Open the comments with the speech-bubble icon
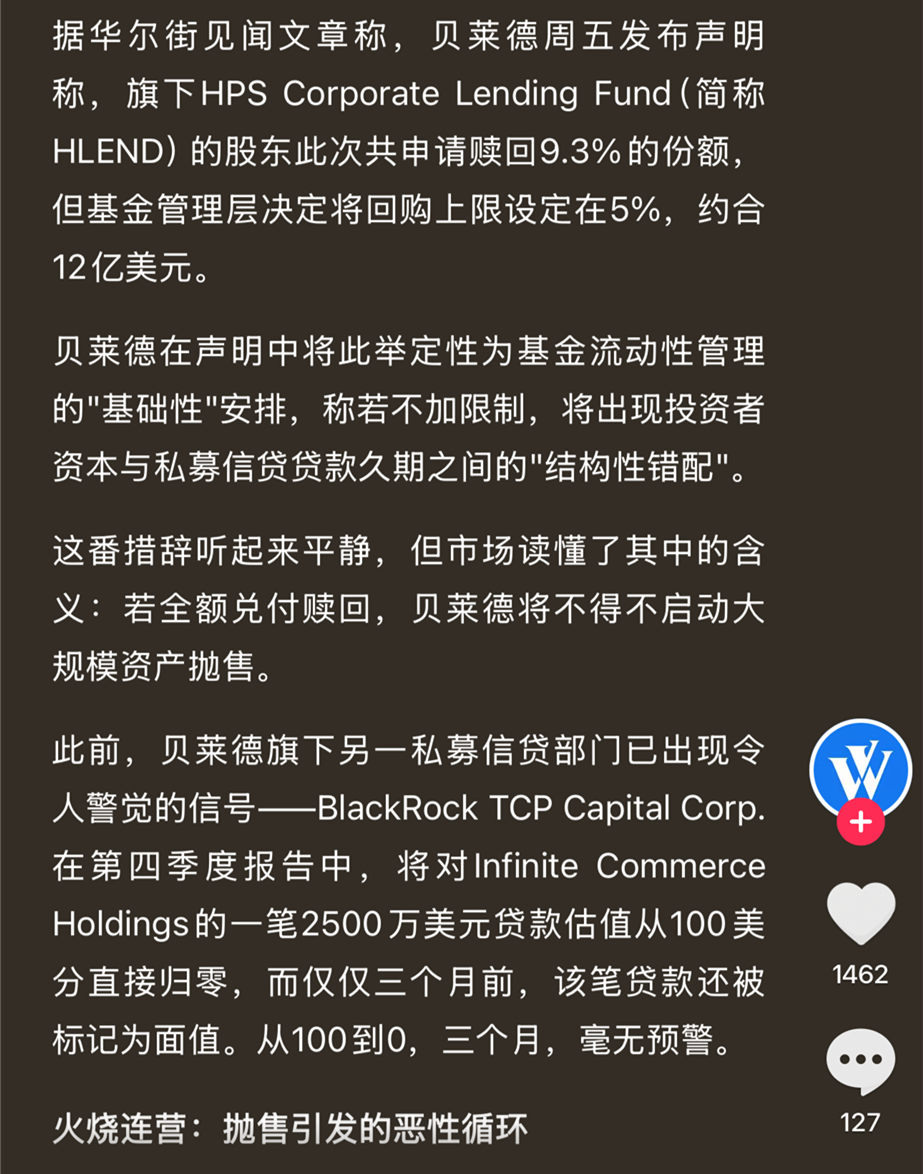Screen dimensions: 923x1174 860,1061
